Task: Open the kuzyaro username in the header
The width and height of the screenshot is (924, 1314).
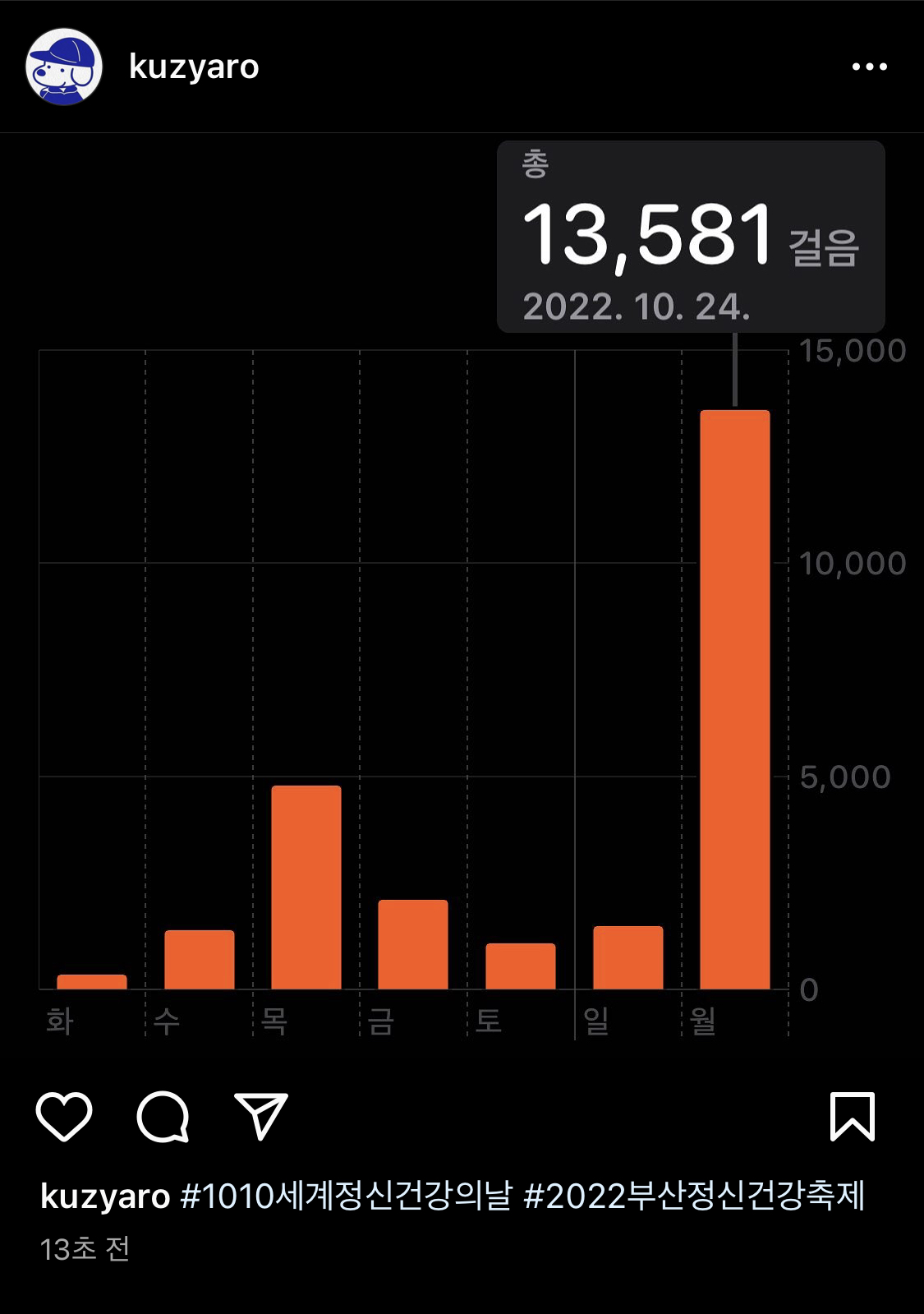Action: coord(194,67)
